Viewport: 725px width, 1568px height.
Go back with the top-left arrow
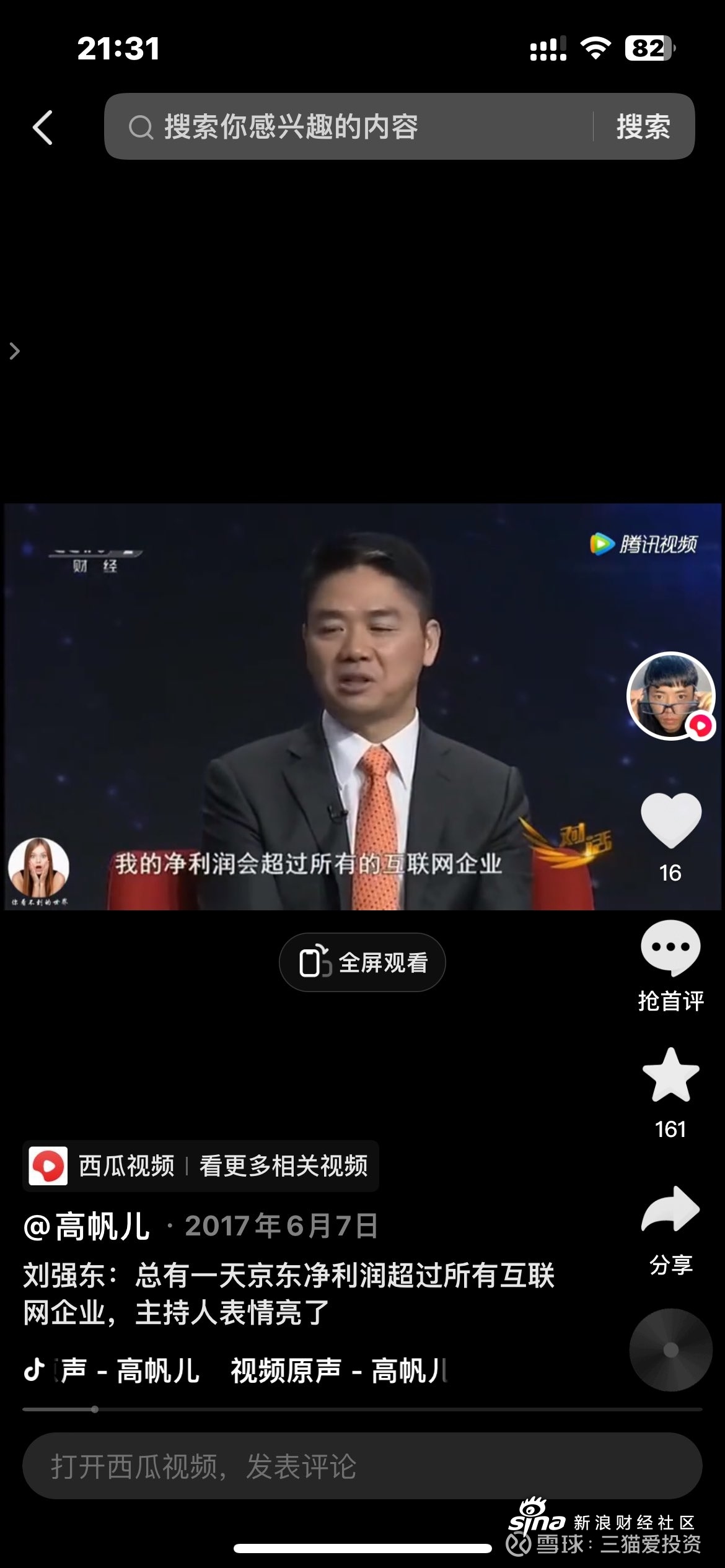(42, 128)
